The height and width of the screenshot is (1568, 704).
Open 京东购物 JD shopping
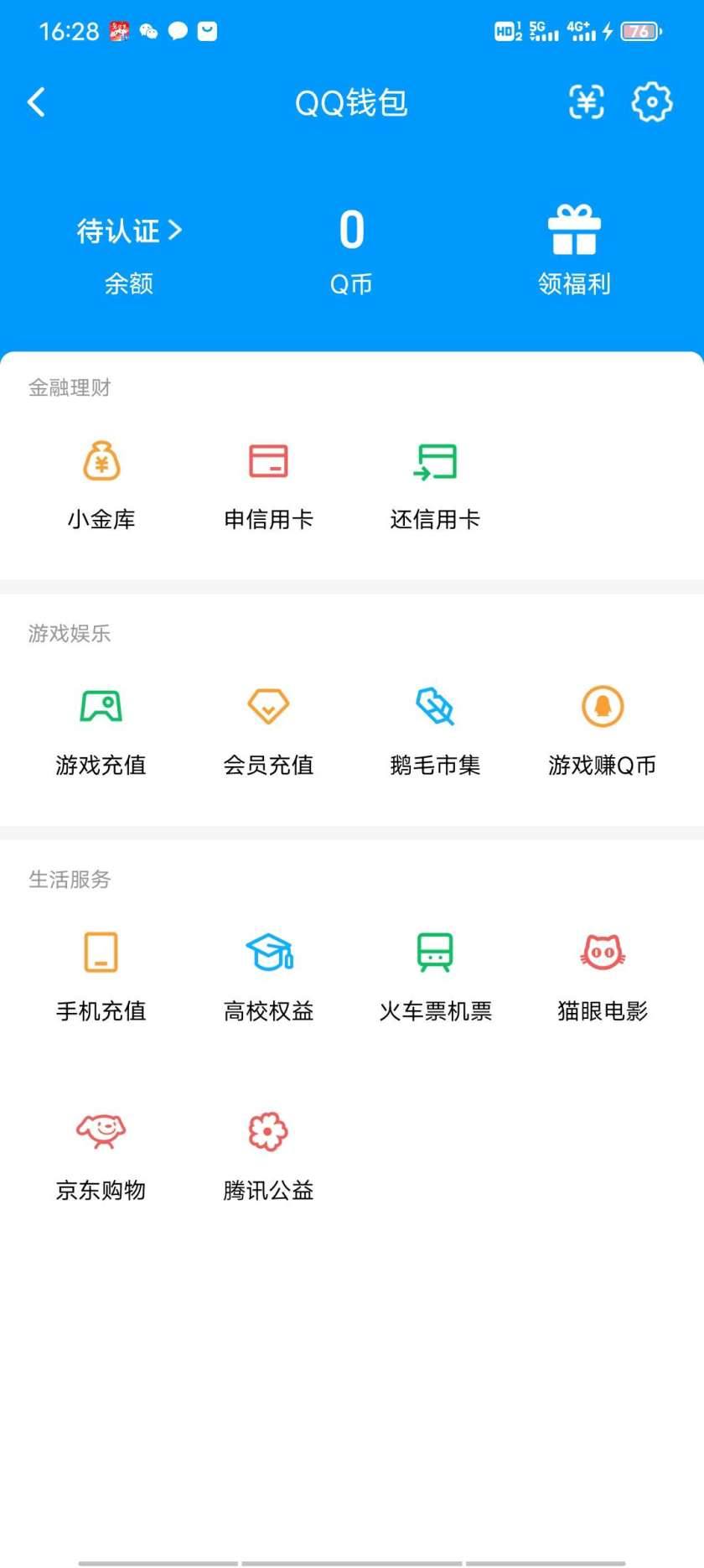(101, 1153)
